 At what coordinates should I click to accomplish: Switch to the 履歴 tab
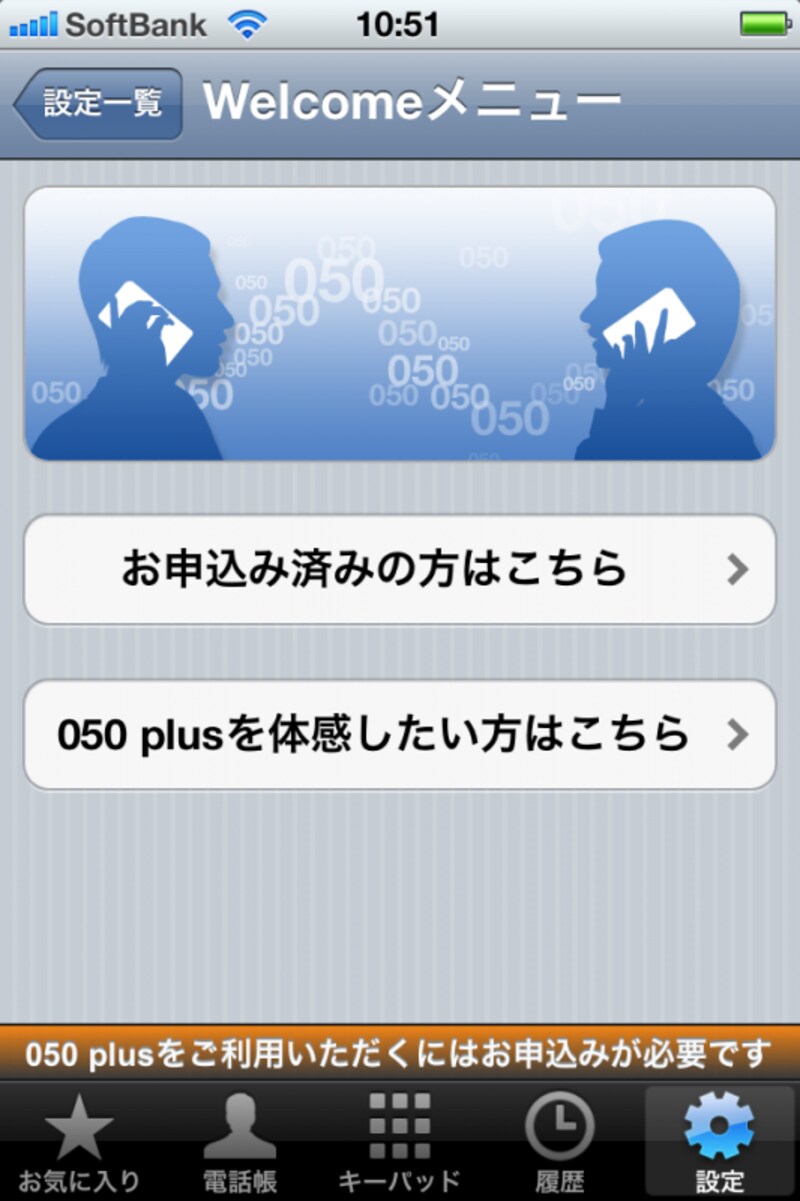560,1140
